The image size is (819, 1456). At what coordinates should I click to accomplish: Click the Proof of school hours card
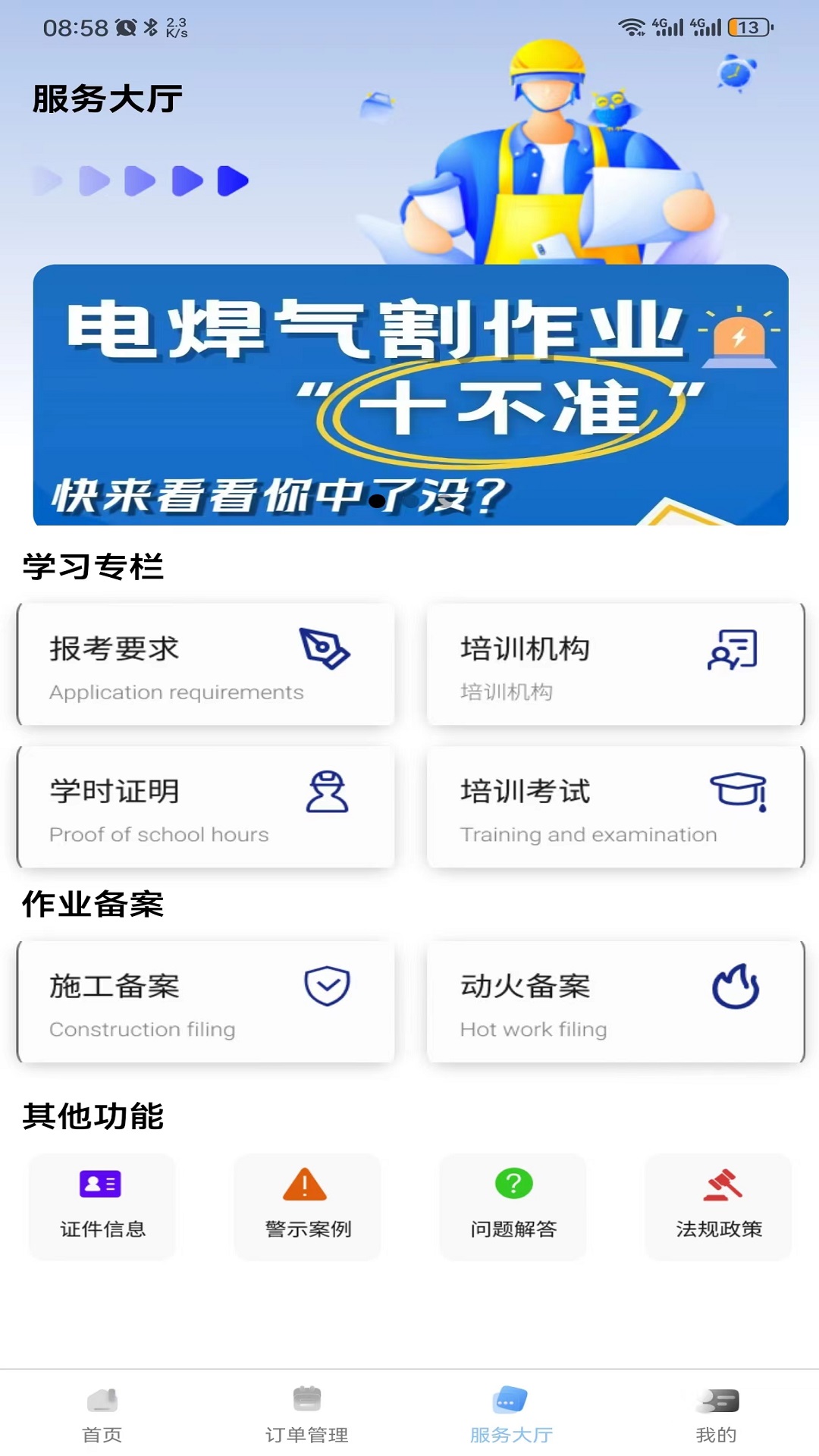click(206, 806)
